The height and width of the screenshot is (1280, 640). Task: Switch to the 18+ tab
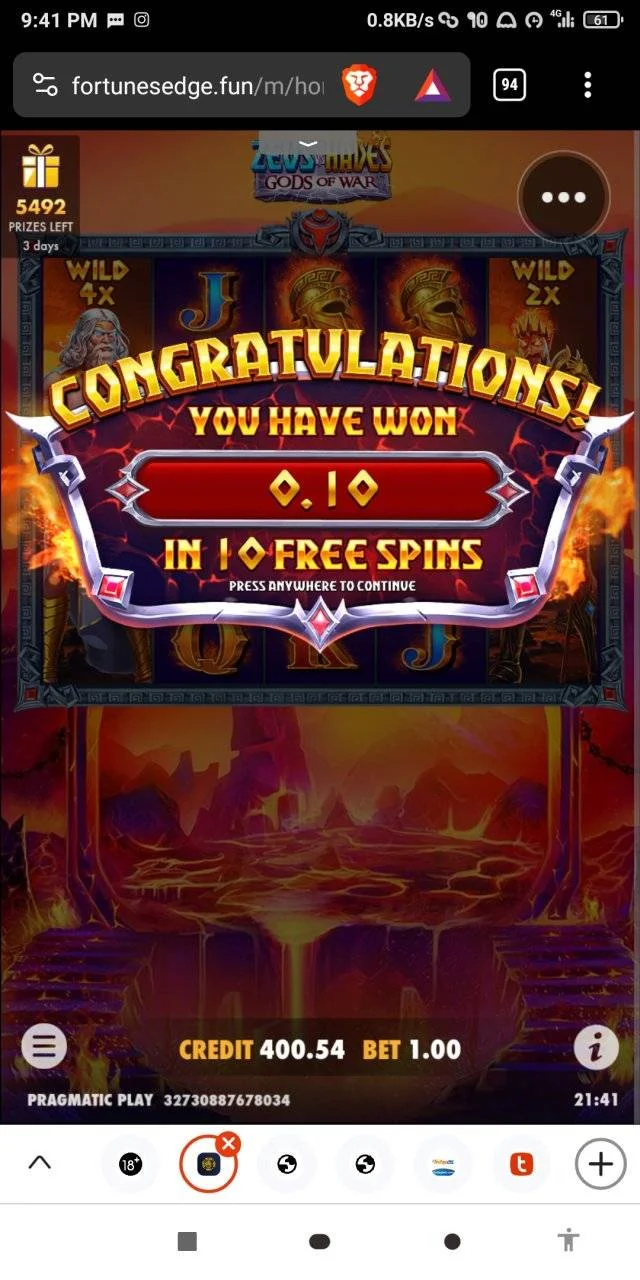coord(131,1164)
